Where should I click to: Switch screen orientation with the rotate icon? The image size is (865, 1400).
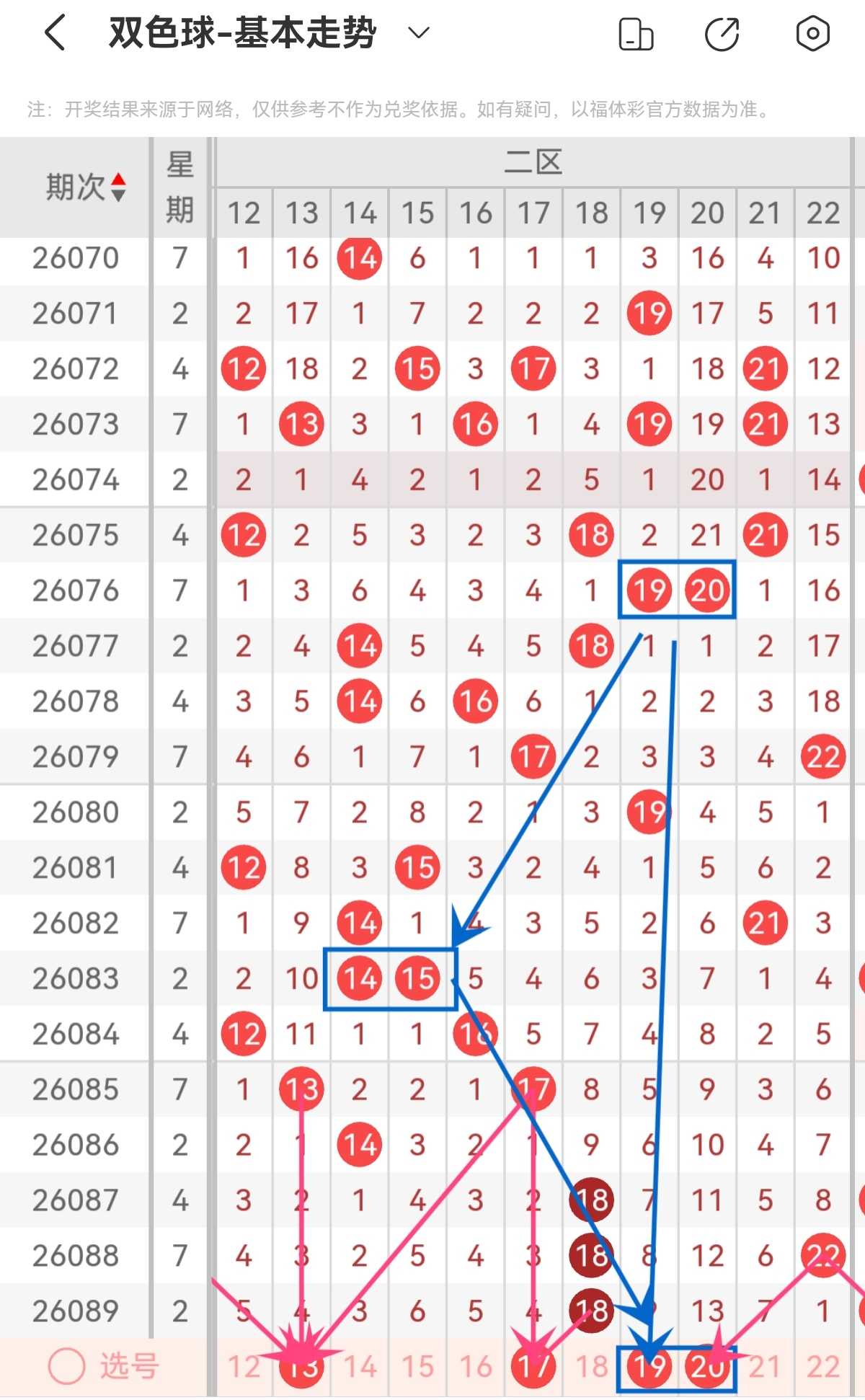(636, 34)
